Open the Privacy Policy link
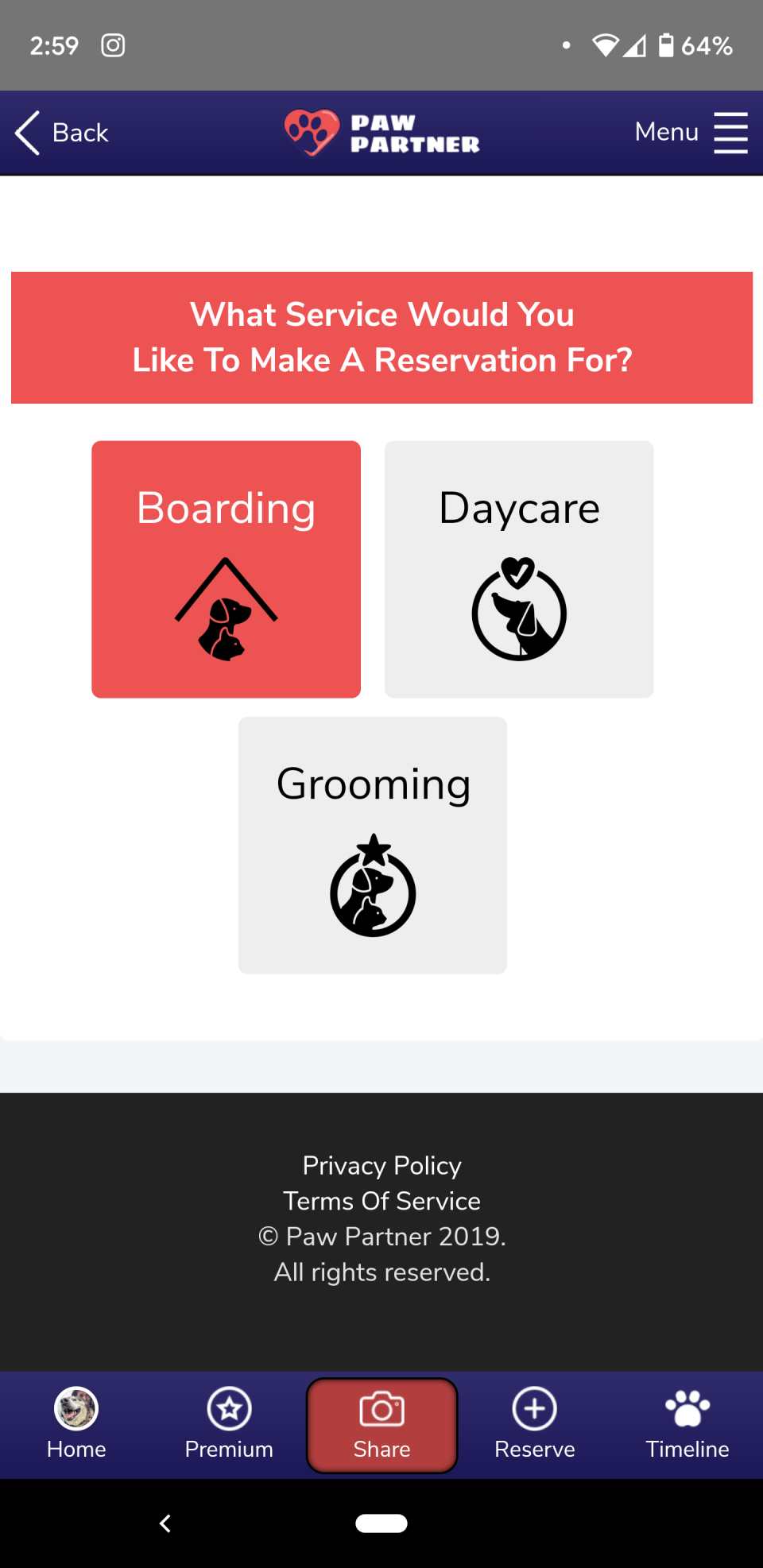 pyautogui.click(x=381, y=1165)
